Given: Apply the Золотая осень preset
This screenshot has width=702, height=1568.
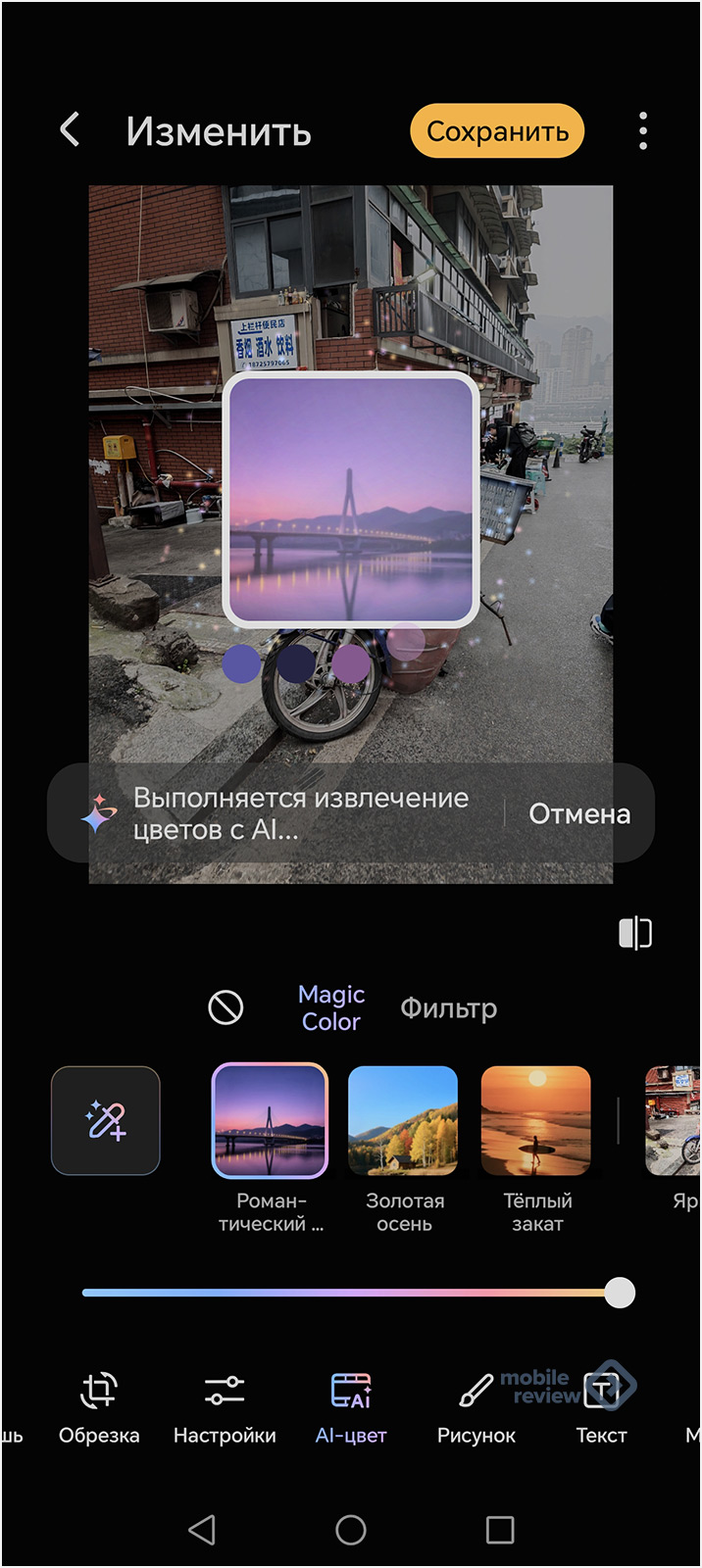Looking at the screenshot, I should [x=403, y=1120].
